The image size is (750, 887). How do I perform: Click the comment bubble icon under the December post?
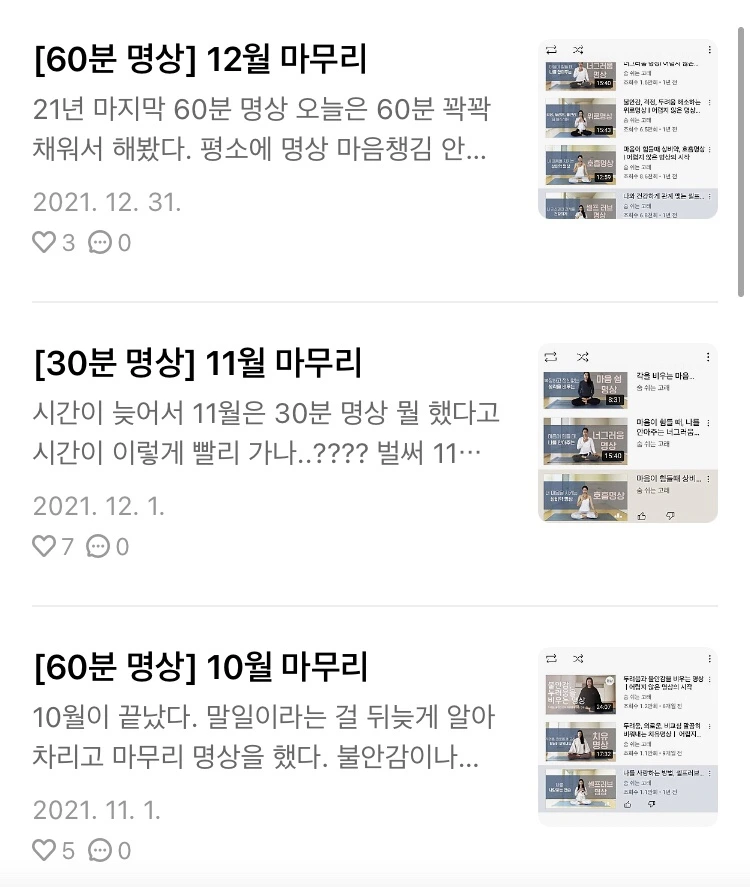point(98,241)
